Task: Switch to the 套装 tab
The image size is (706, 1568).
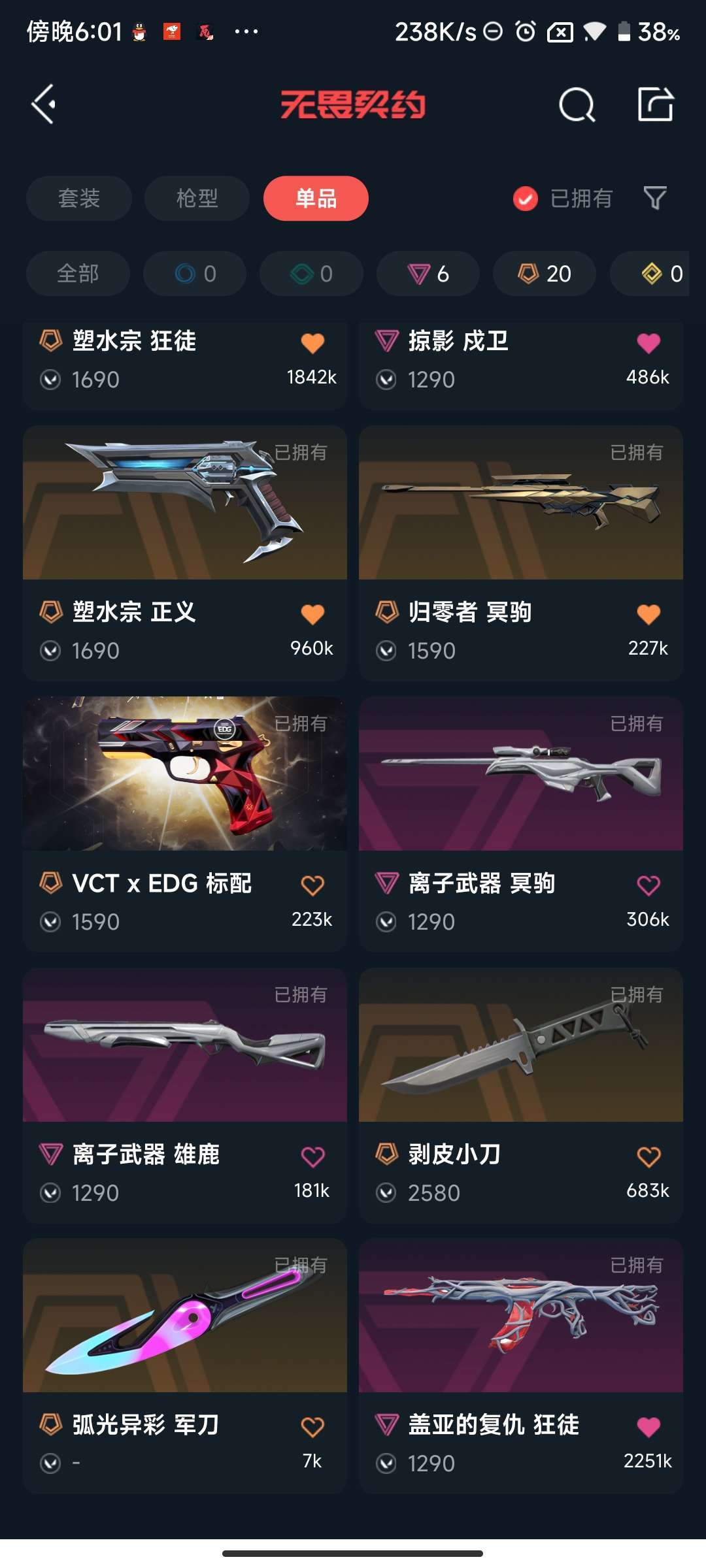Action: pyautogui.click(x=79, y=199)
